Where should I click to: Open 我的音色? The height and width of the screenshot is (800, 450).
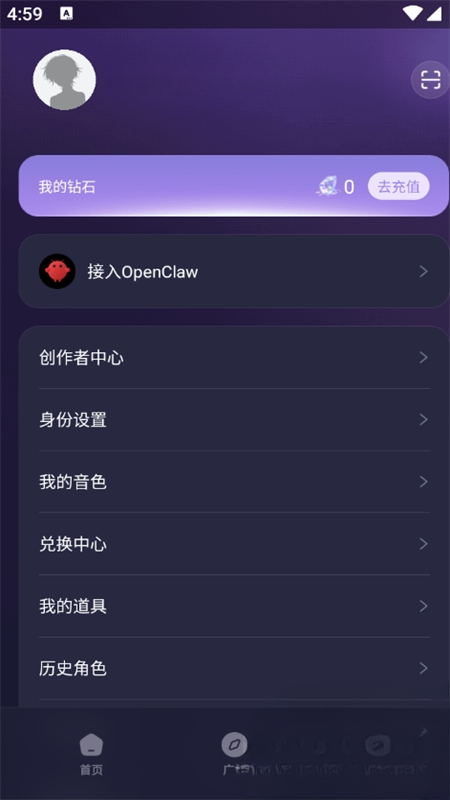click(234, 482)
